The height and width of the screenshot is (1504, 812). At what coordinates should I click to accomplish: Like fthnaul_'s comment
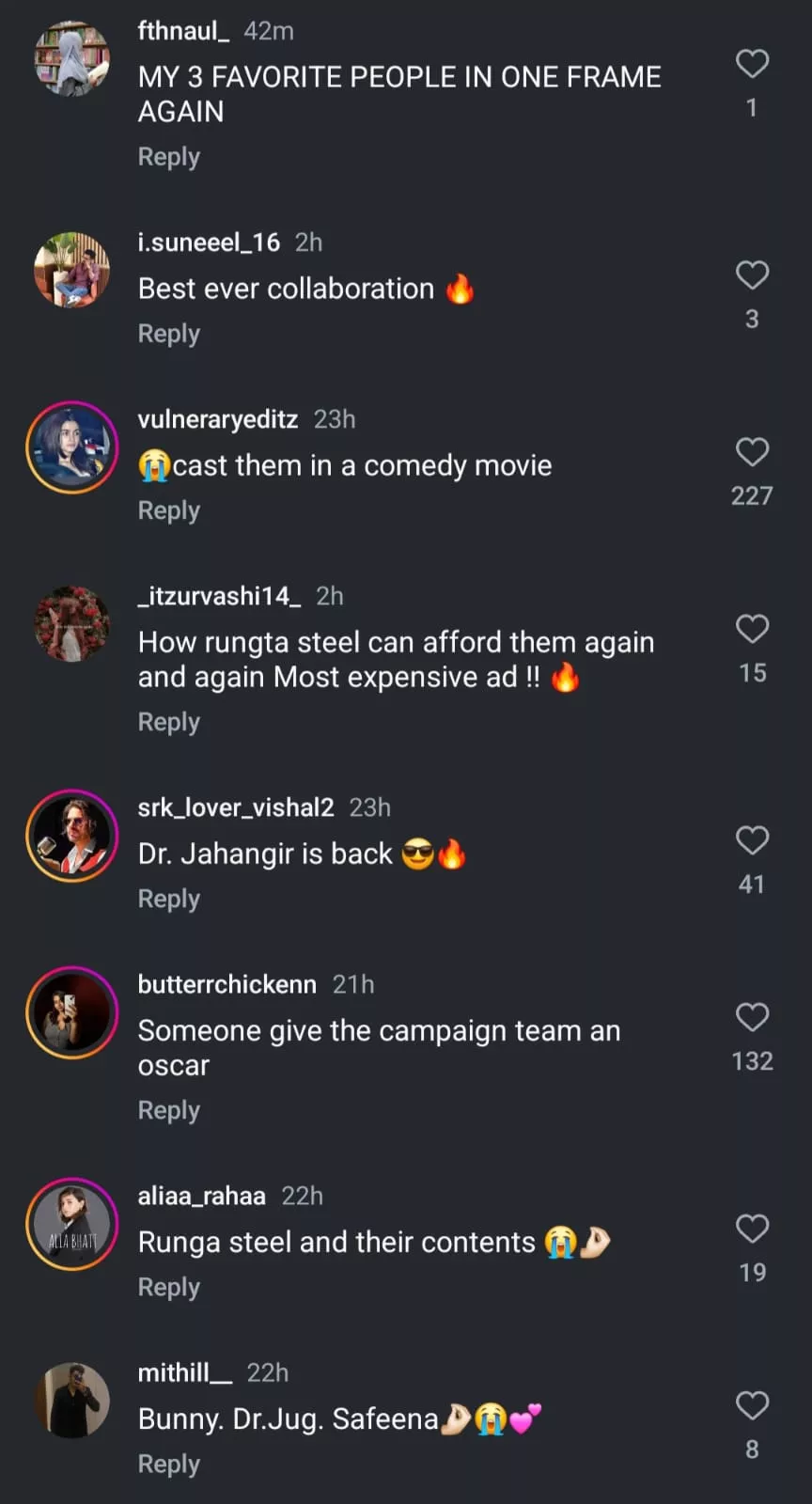click(752, 64)
